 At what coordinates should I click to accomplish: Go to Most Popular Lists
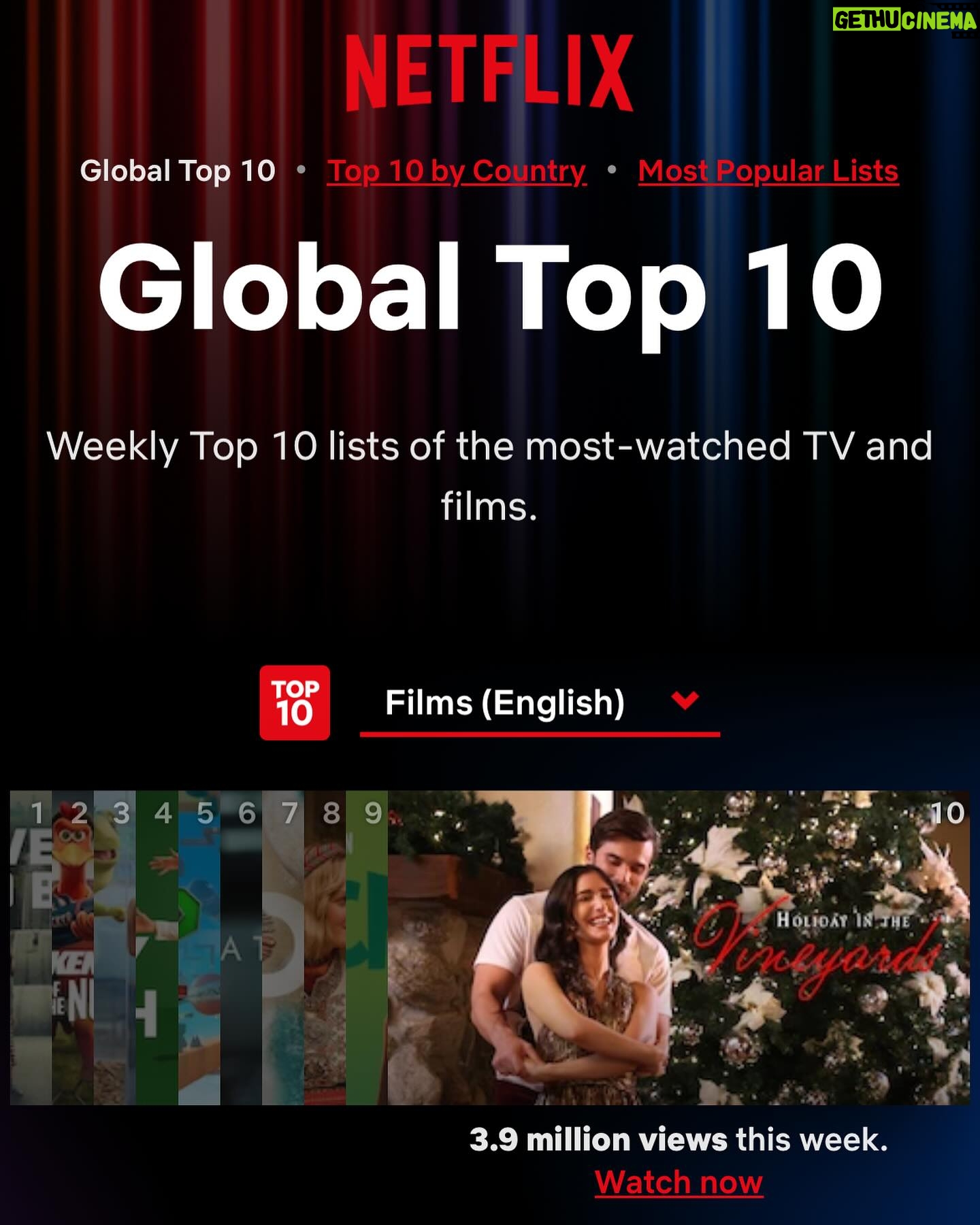[x=768, y=171]
